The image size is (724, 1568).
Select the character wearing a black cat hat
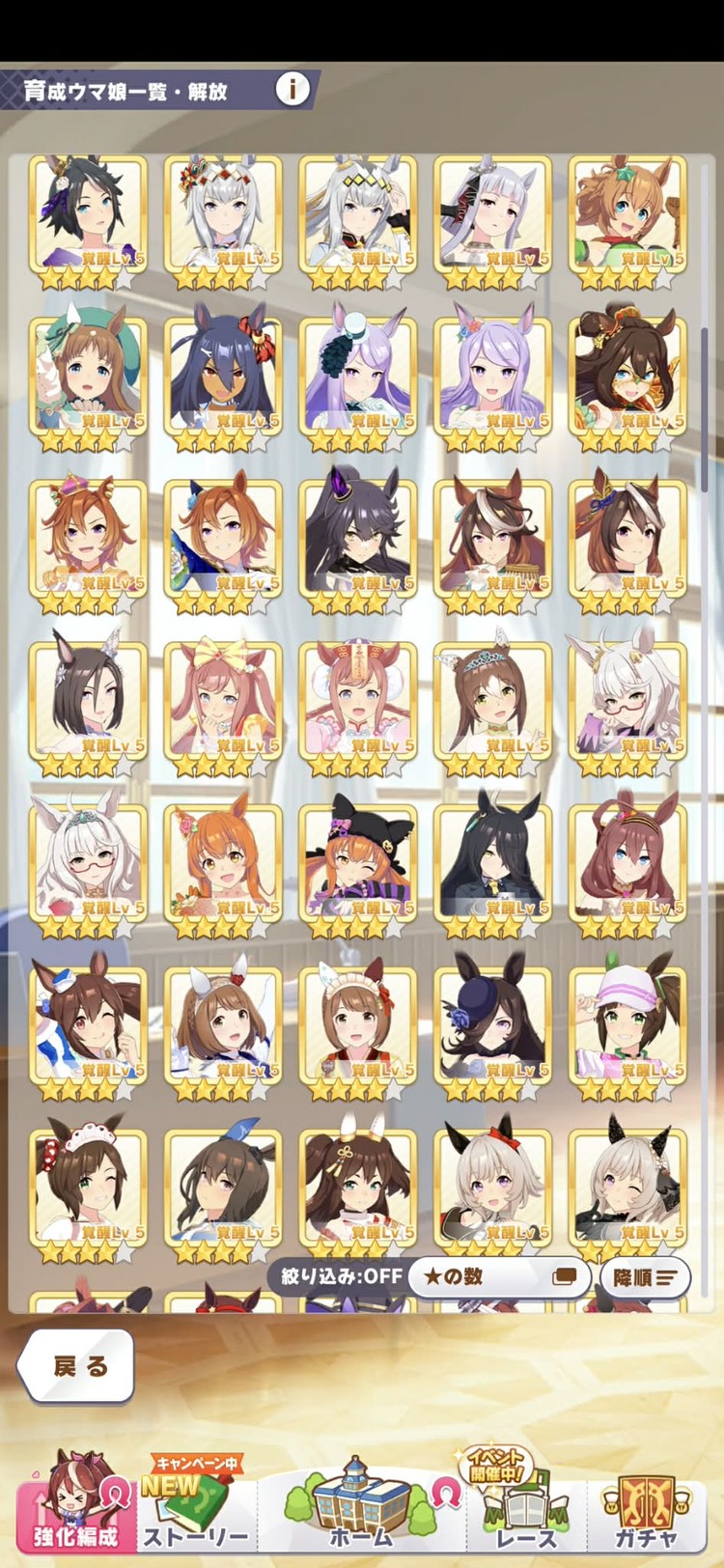tap(358, 861)
